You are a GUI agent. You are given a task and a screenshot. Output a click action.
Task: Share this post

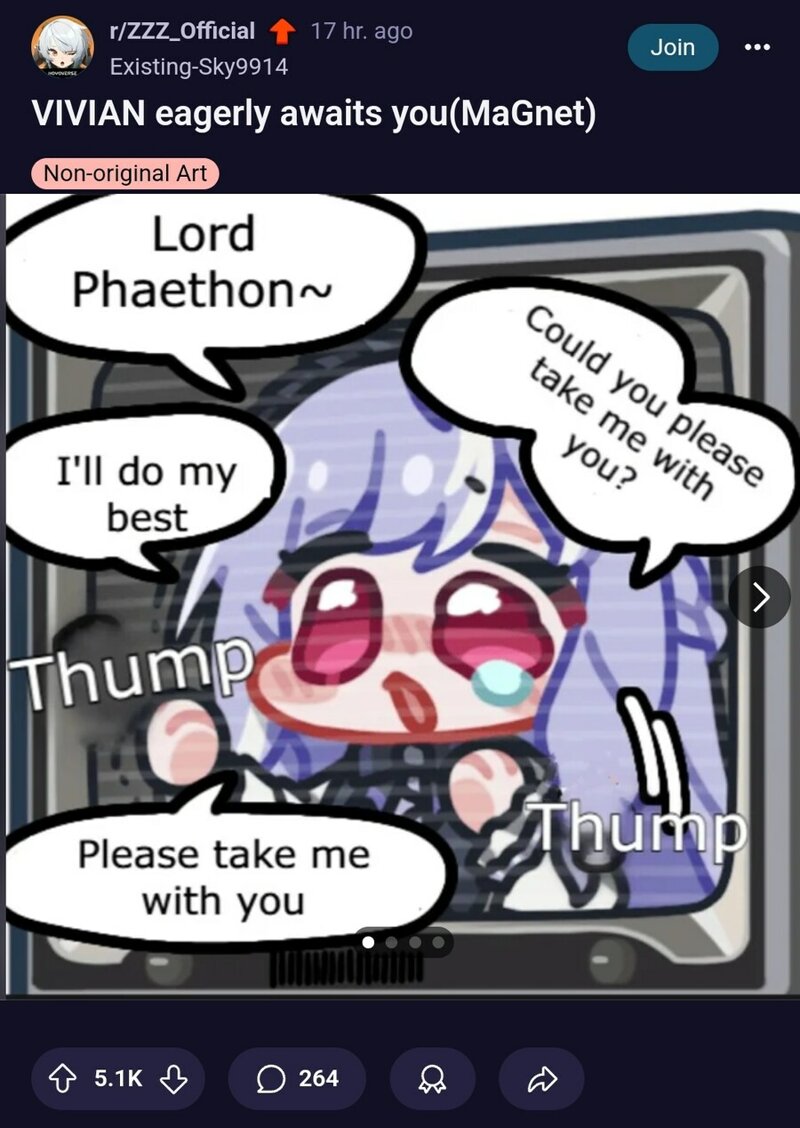(x=541, y=1078)
